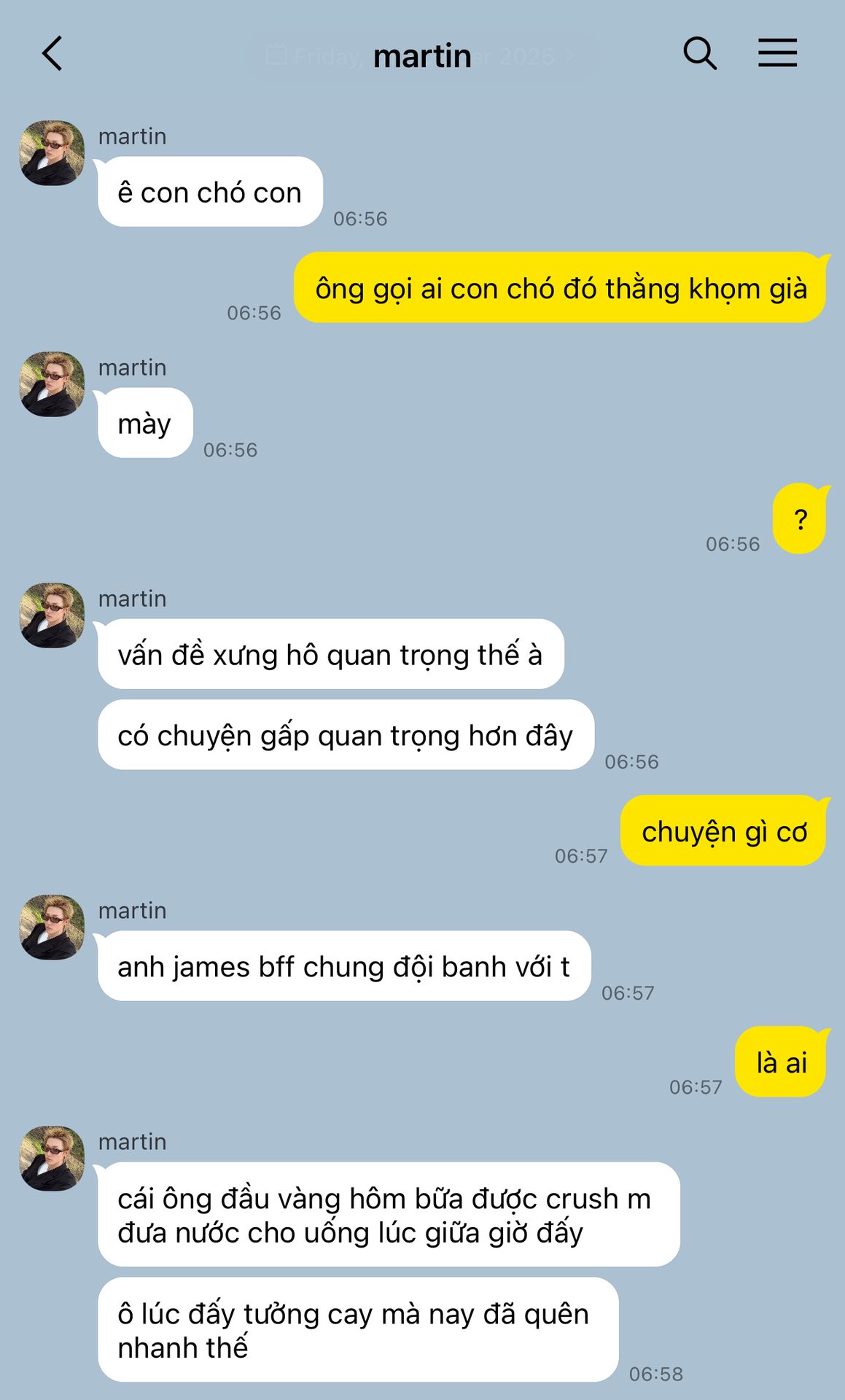The height and width of the screenshot is (1400, 845).
Task: Tap martin's avatar above "vấn đề xưng hô" message
Action: (x=52, y=615)
